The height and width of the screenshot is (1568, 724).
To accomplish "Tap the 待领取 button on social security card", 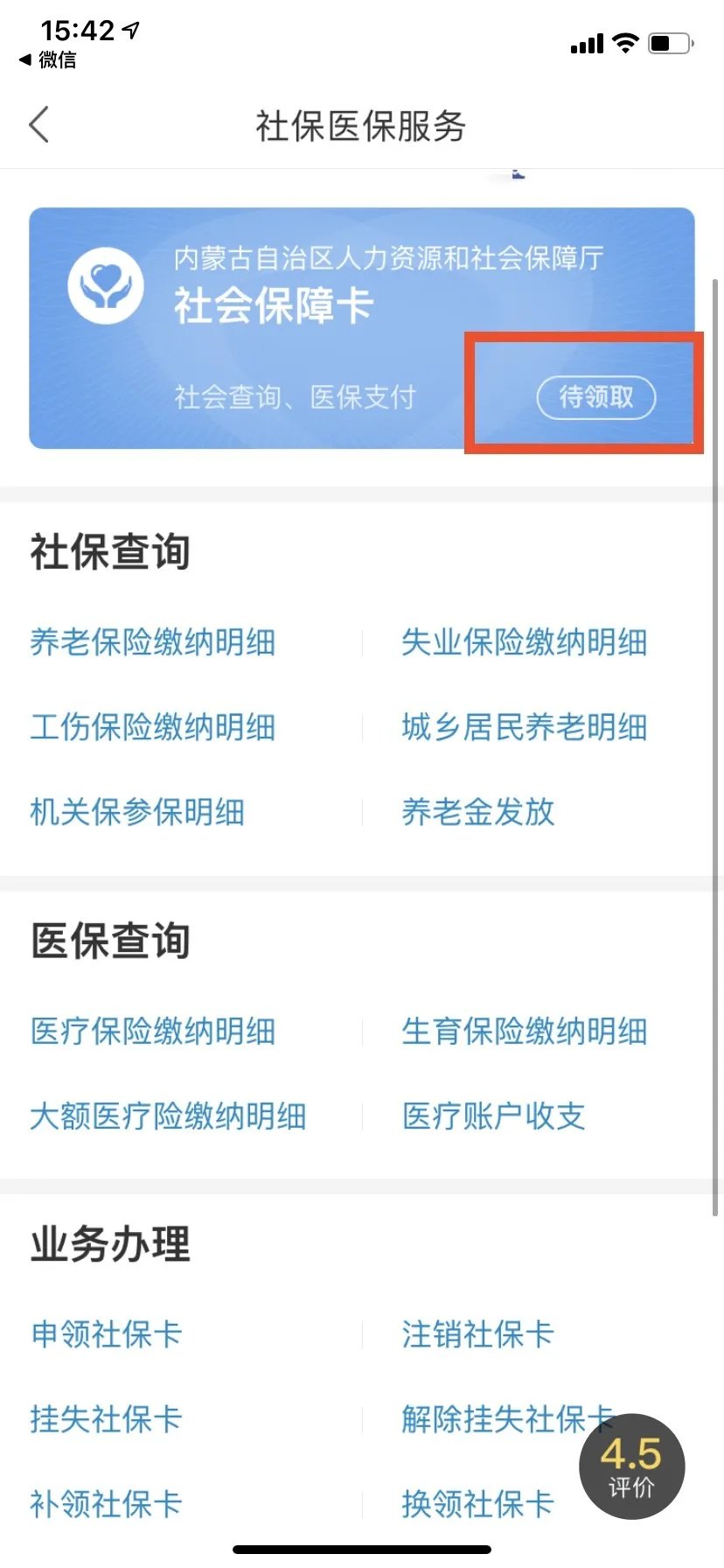I will pyautogui.click(x=595, y=397).
